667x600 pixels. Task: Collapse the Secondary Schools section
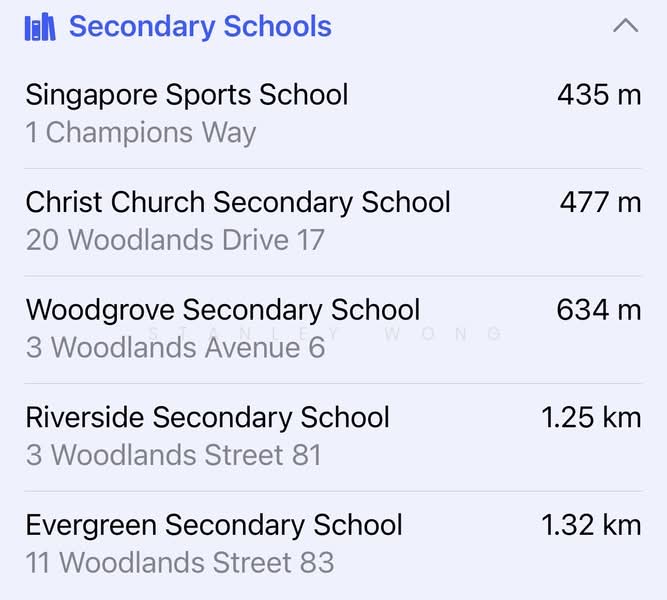(625, 27)
